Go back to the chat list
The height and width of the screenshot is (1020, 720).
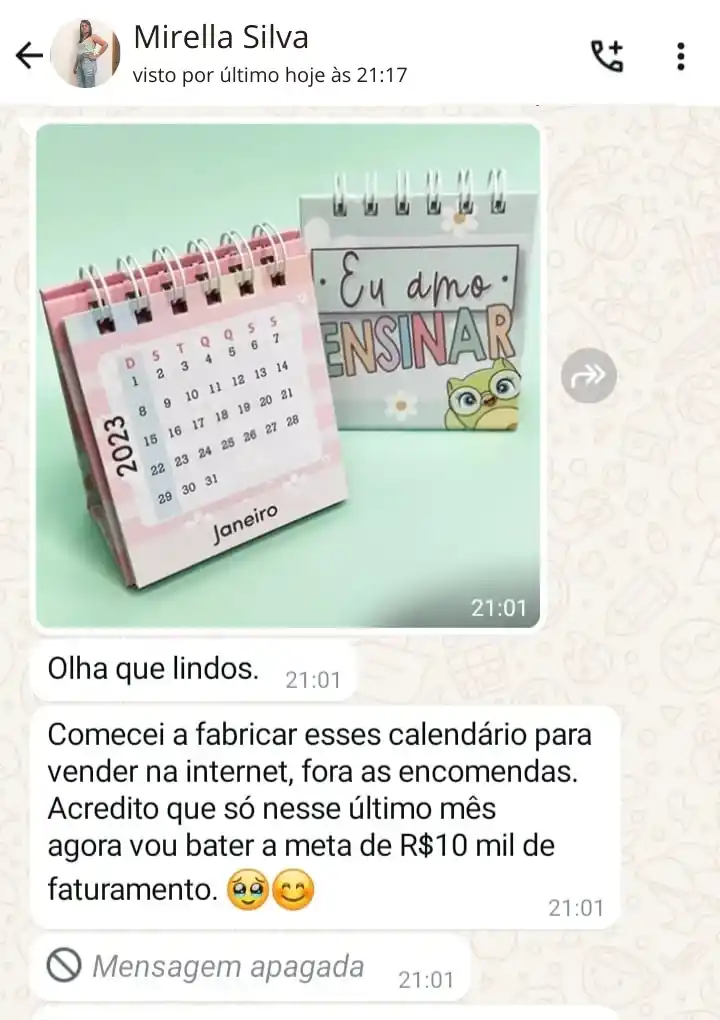tap(29, 55)
